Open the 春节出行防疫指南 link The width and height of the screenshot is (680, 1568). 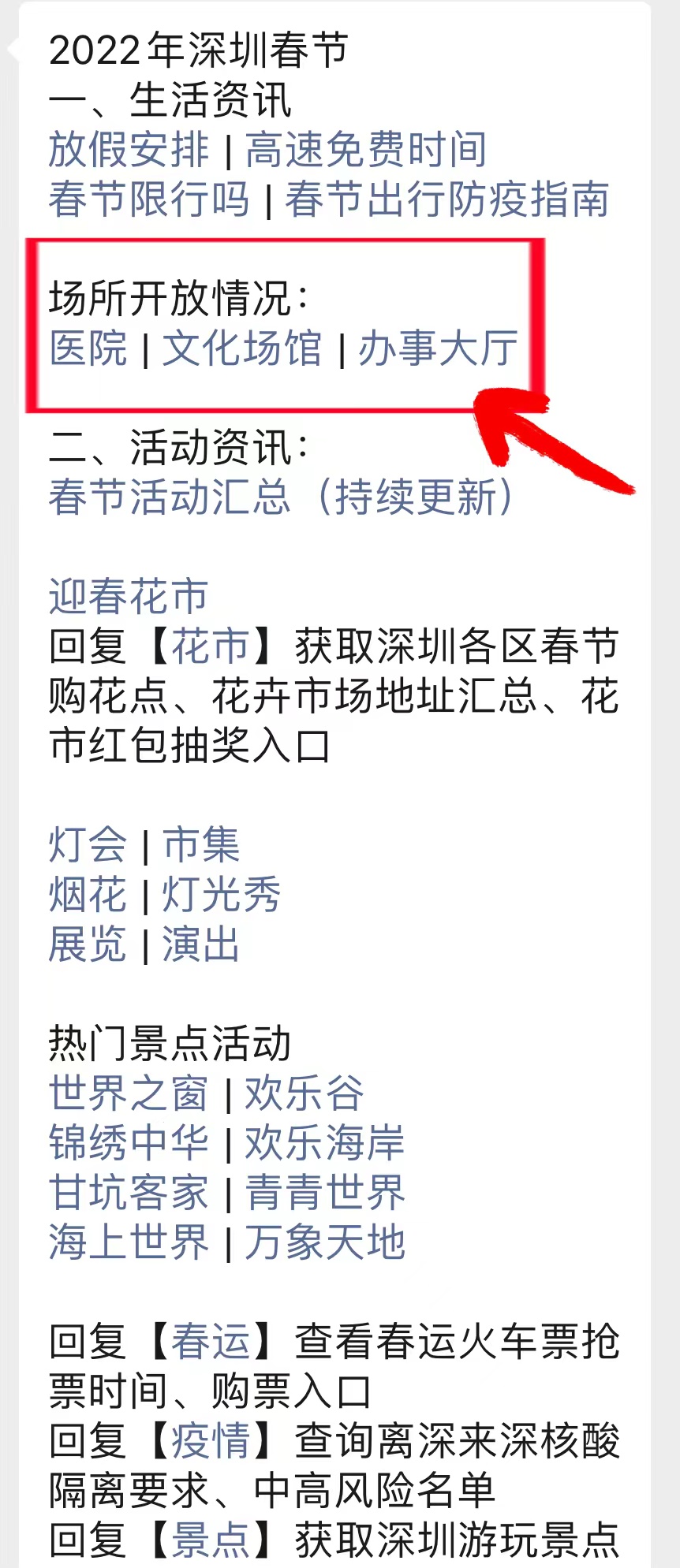447,199
